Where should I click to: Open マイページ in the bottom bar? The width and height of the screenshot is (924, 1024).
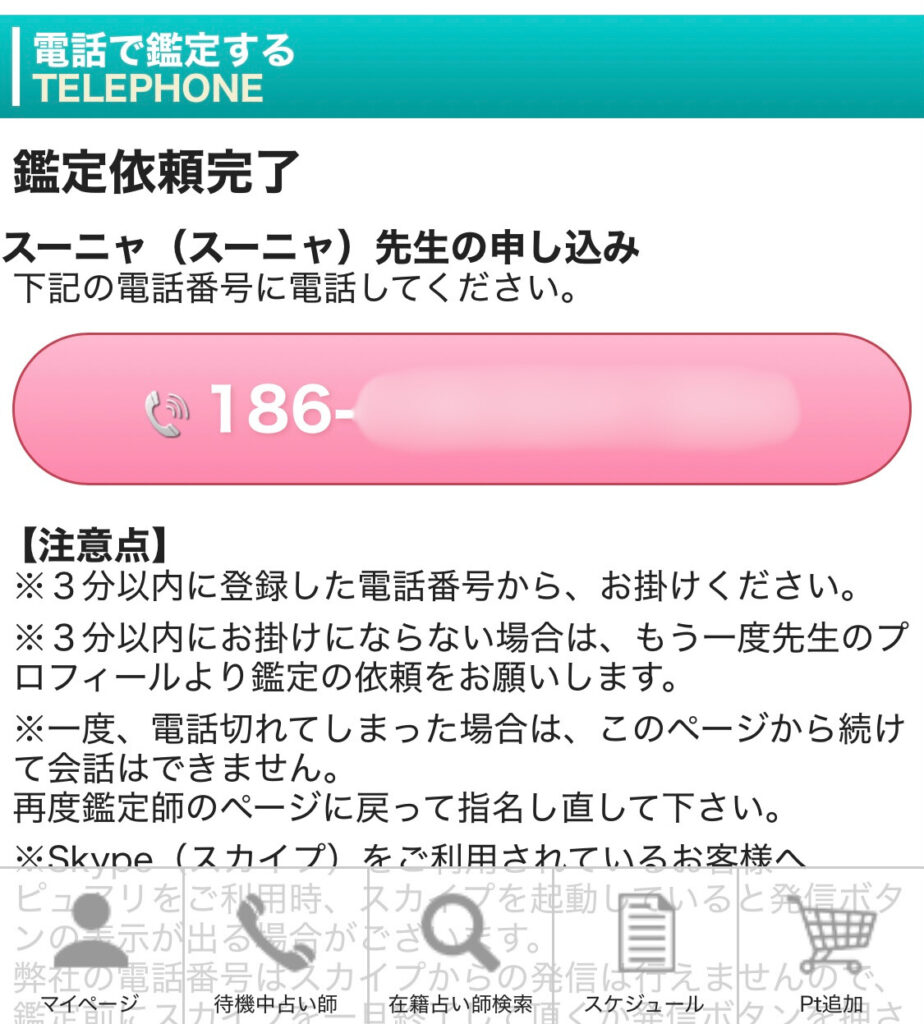click(x=91, y=950)
